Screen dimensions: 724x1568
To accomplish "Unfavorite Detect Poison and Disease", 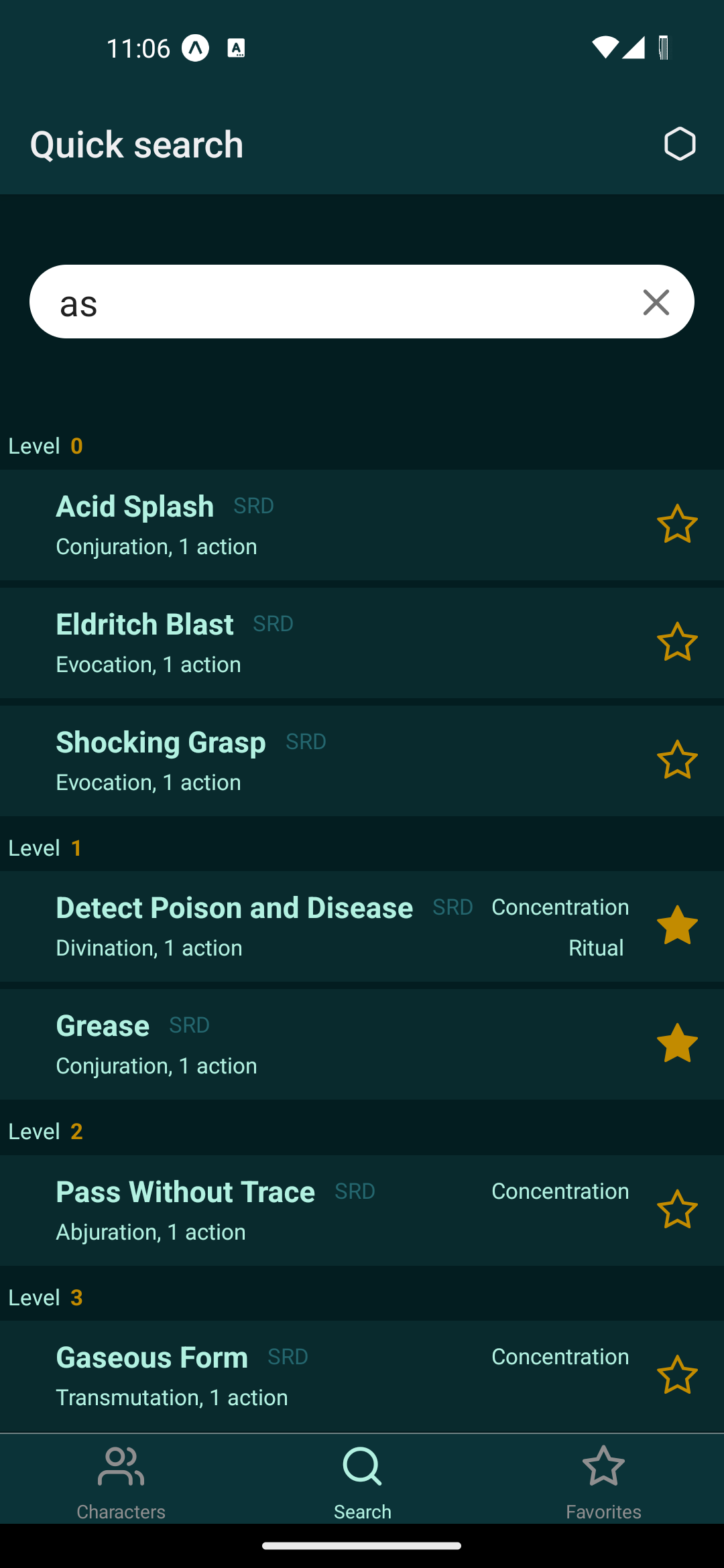I will (x=677, y=925).
